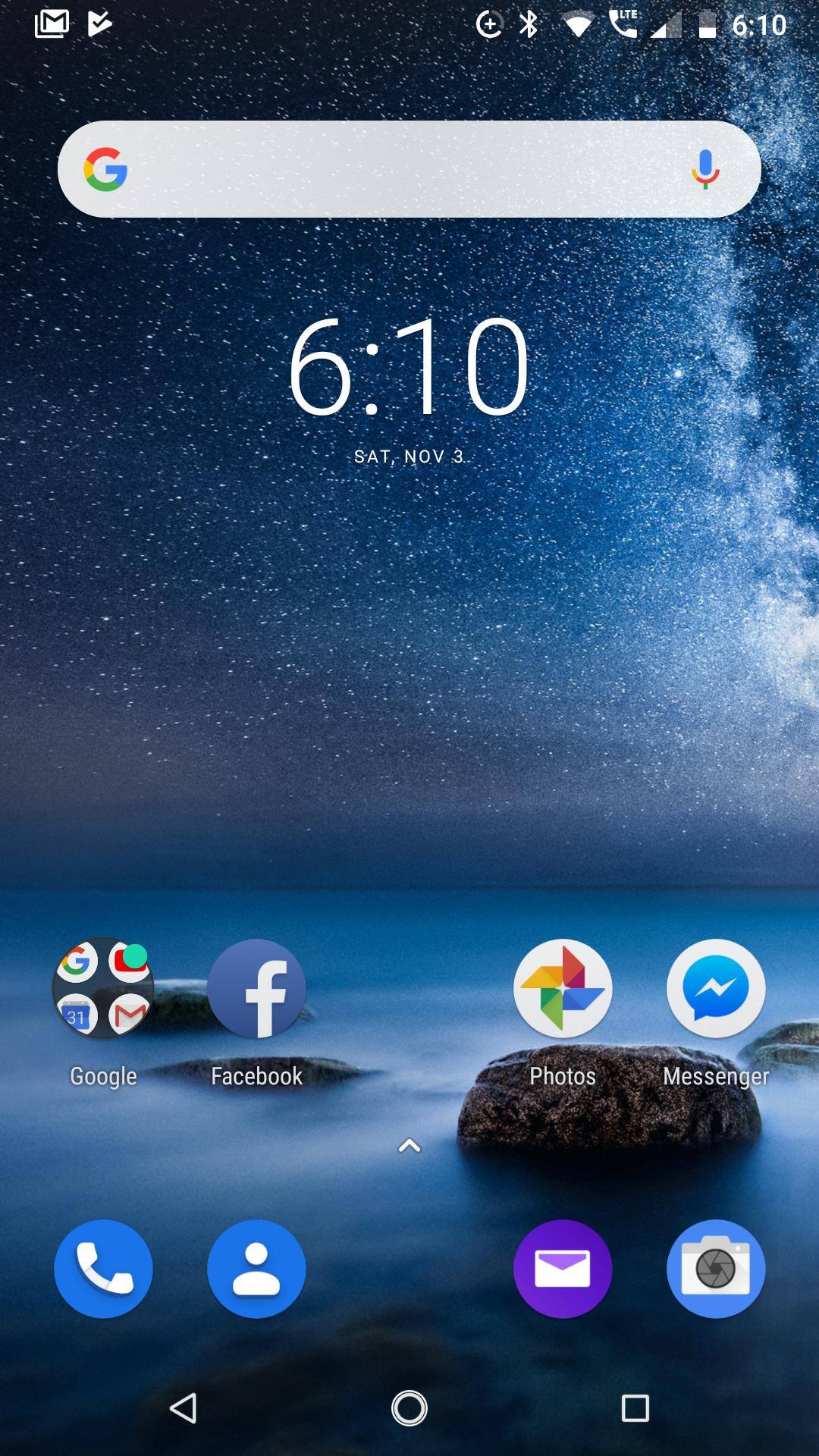Screen dimensions: 819x1456
Task: Tap the system back button
Action: pos(184,1408)
